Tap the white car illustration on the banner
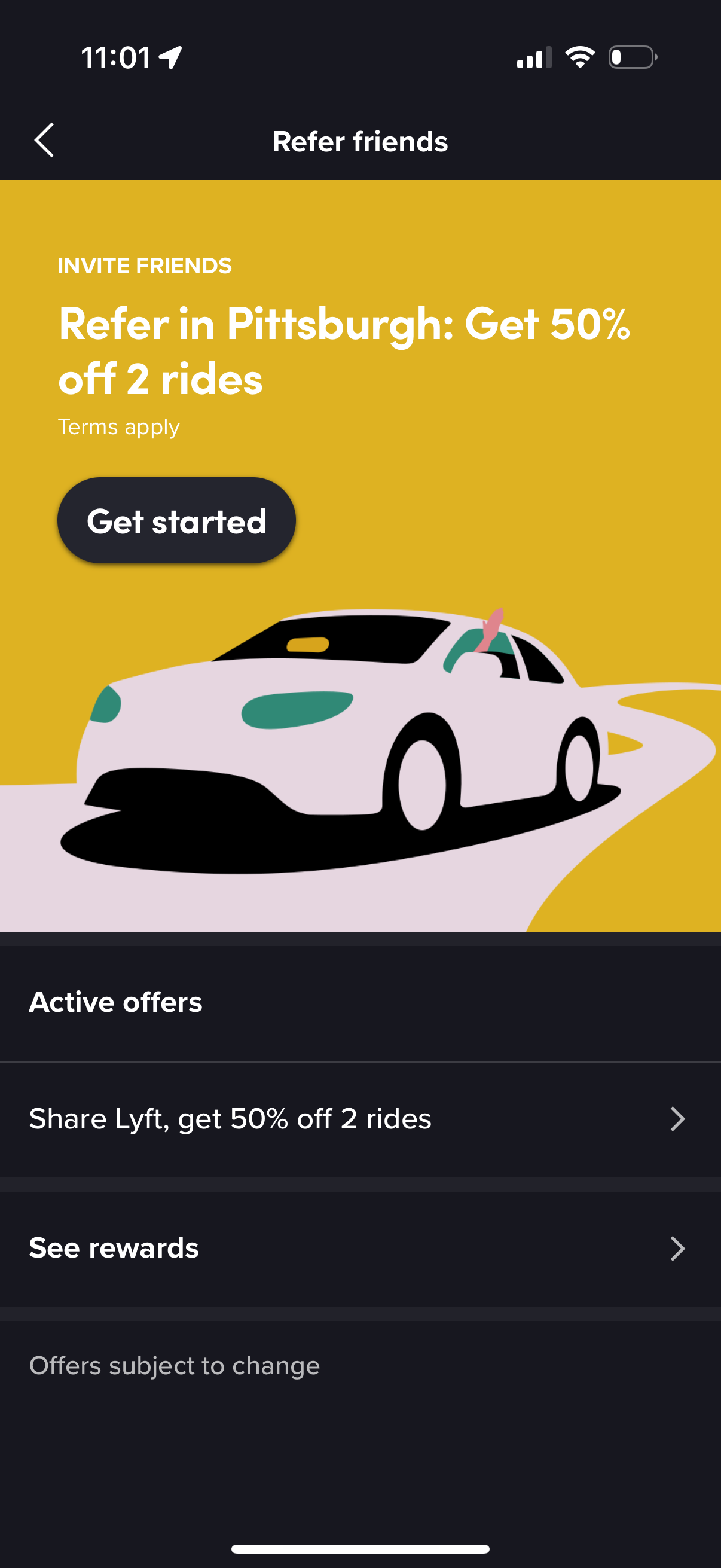Image resolution: width=721 pixels, height=1568 pixels. click(341, 730)
